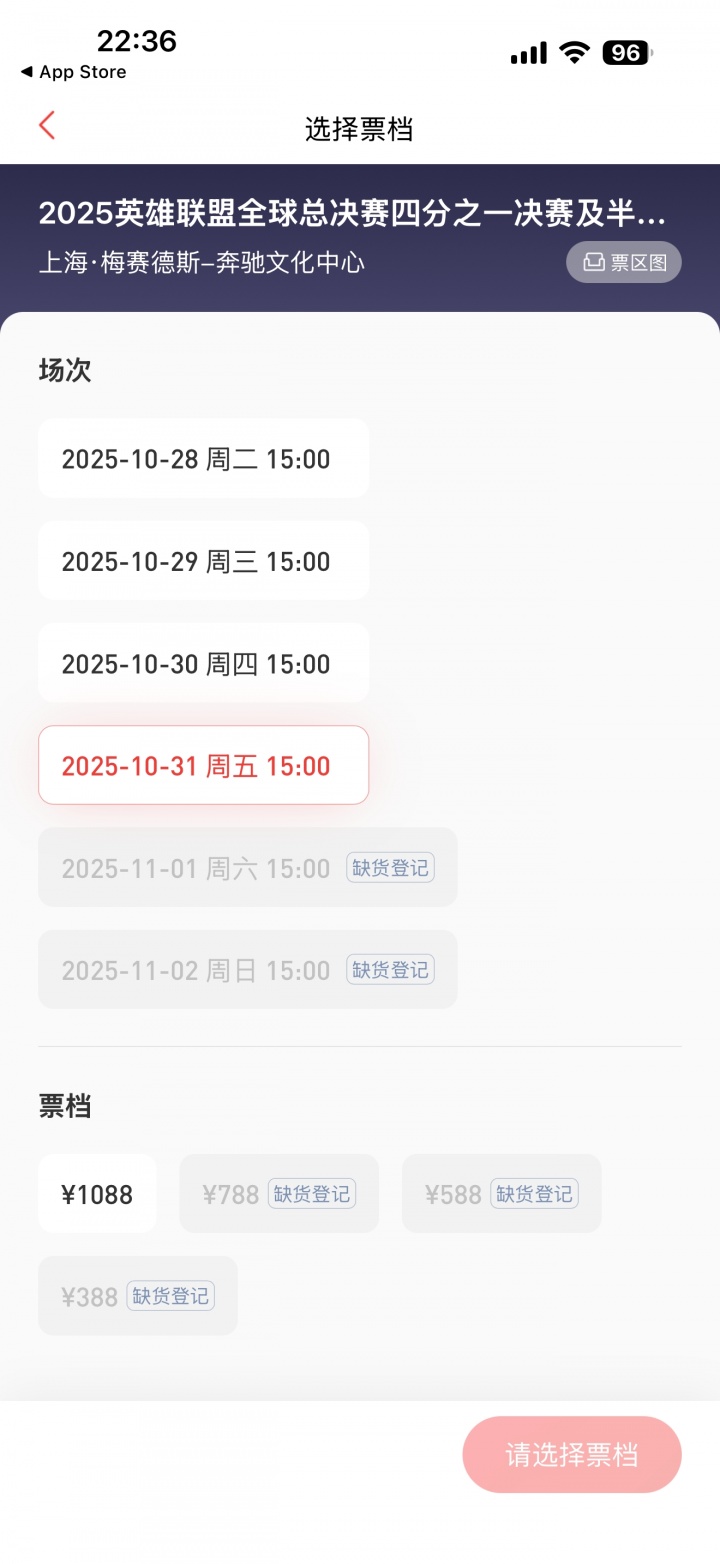Tap the battery indicator showing 96
This screenshot has height=1564, width=720.
pos(625,53)
